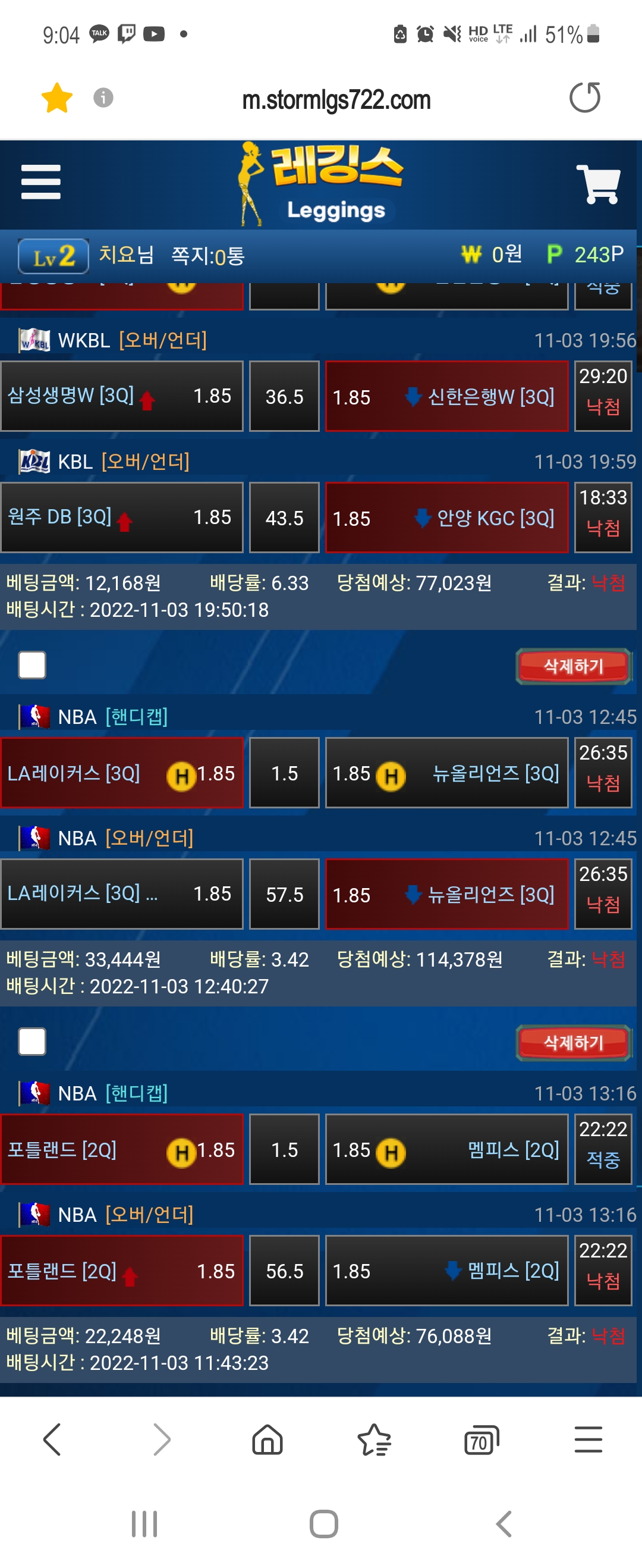The height and width of the screenshot is (1568, 642).
Task: Tap the m.stormlgs722.com address bar
Action: 336,100
